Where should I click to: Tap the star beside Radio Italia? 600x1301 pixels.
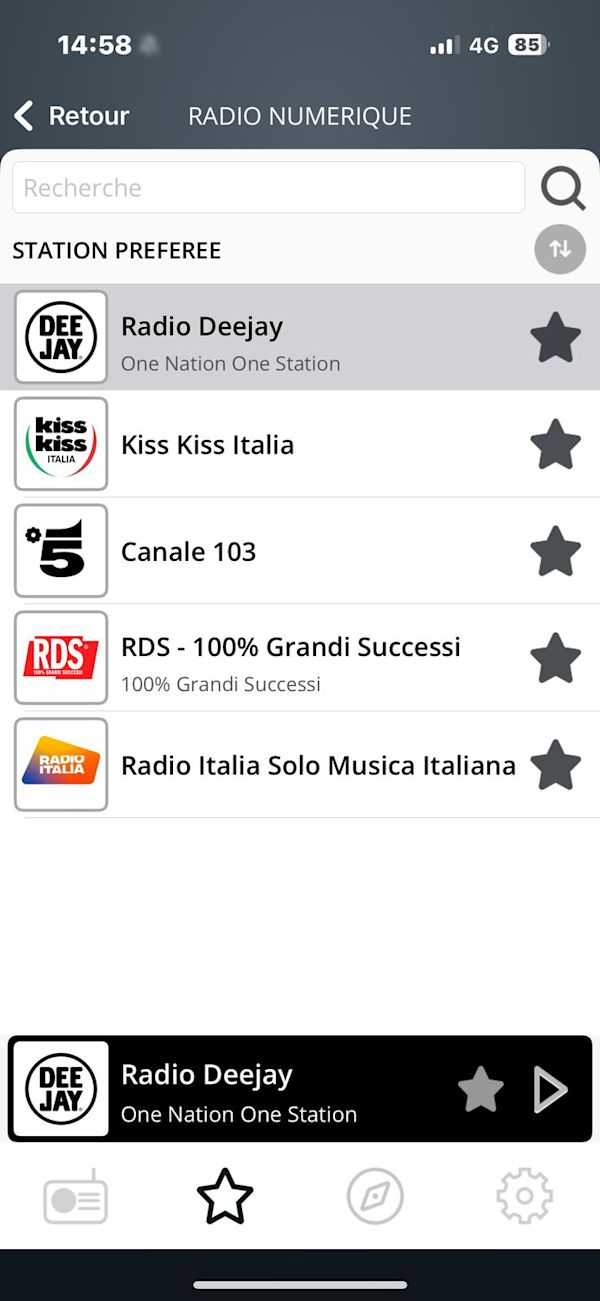coord(555,765)
